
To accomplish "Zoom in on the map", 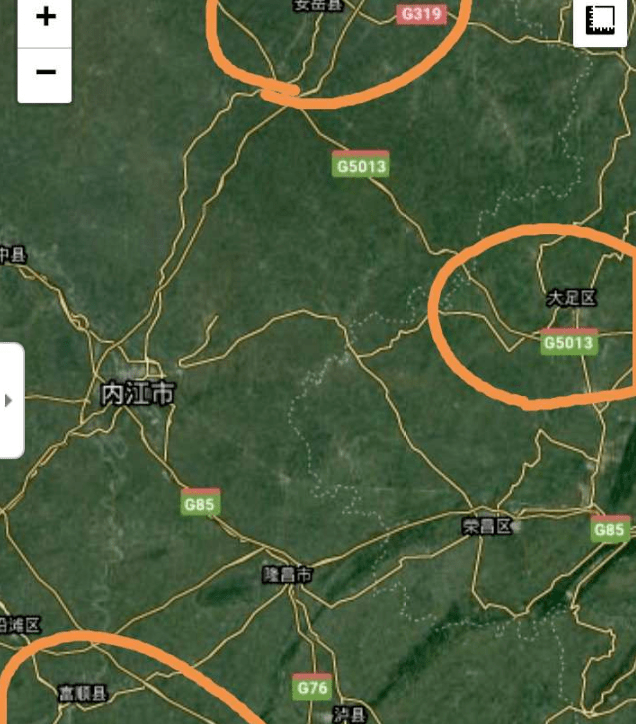I will coord(45,19).
